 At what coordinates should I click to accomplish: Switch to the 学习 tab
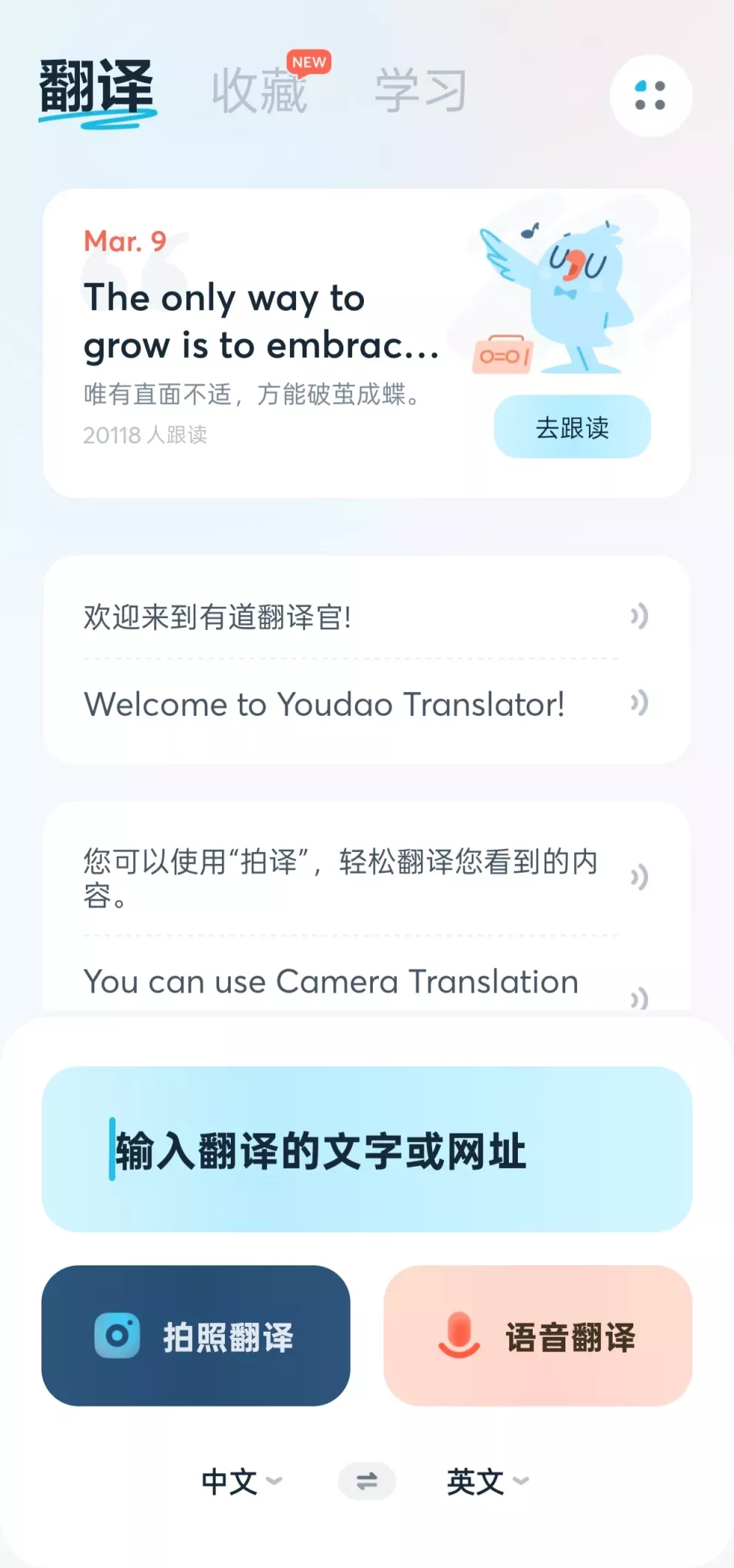click(419, 90)
